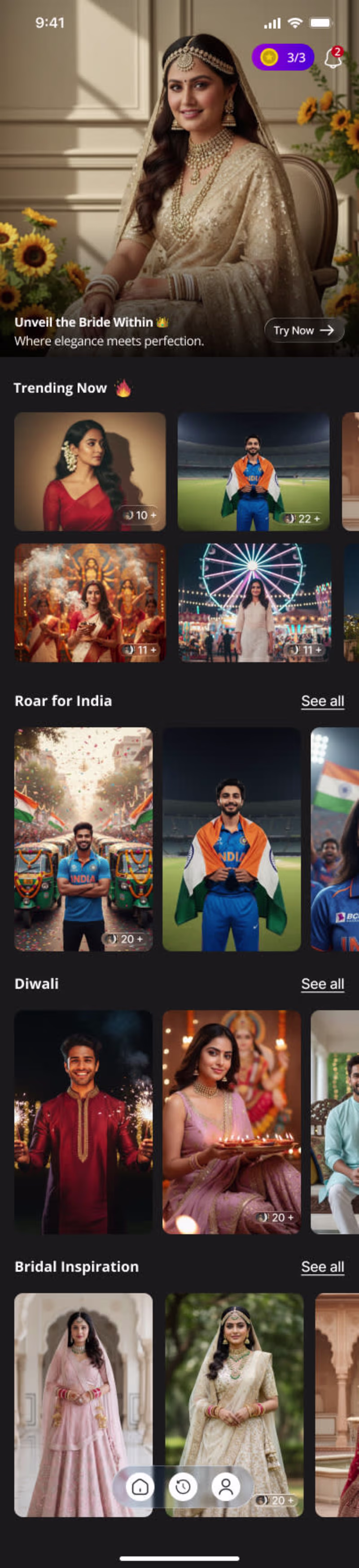Open the man with sparklers Diwali card

[83, 1121]
